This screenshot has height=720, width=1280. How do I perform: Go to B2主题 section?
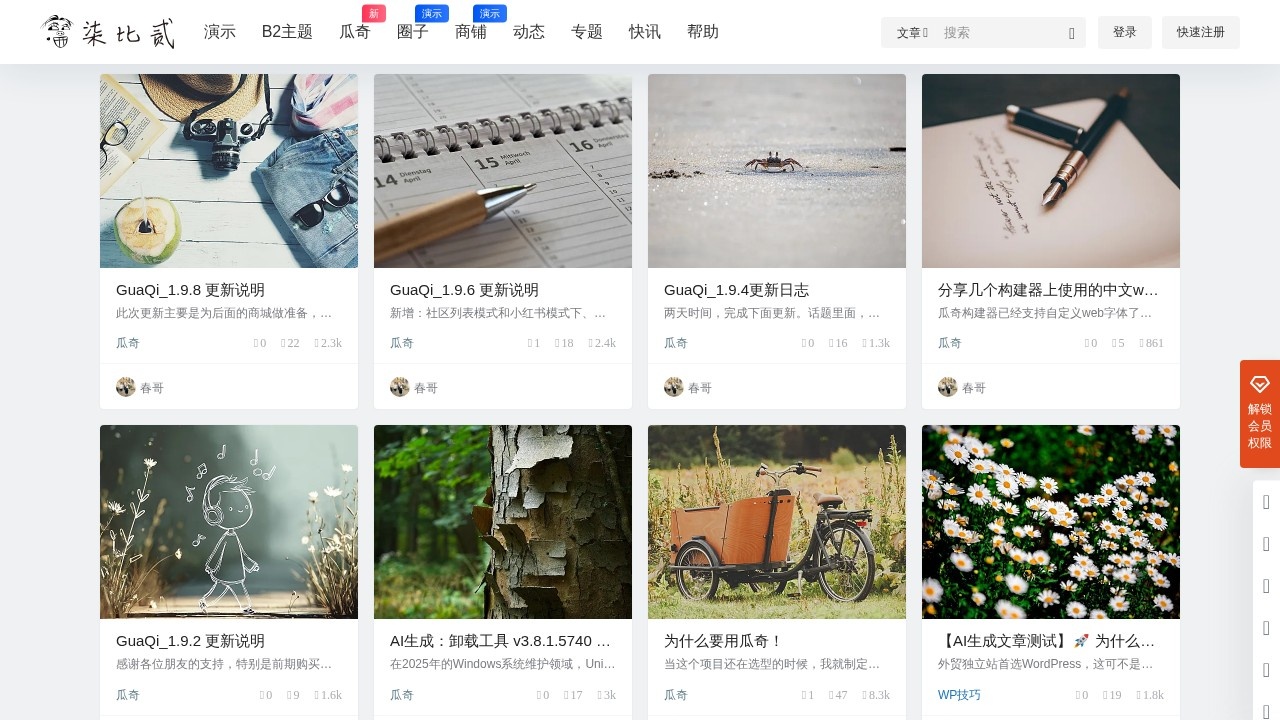point(287,32)
